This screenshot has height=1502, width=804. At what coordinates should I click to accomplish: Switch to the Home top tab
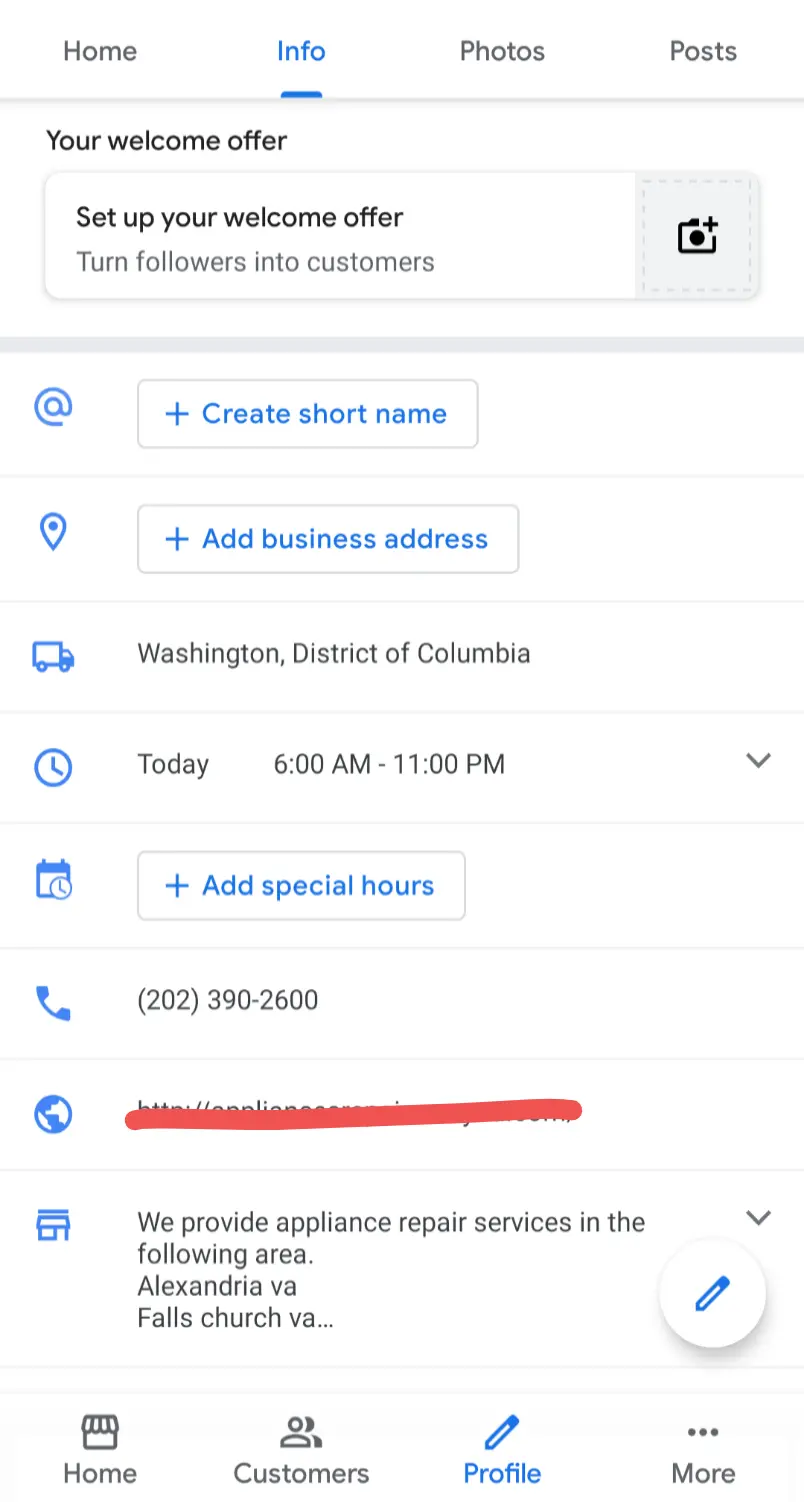tap(100, 51)
